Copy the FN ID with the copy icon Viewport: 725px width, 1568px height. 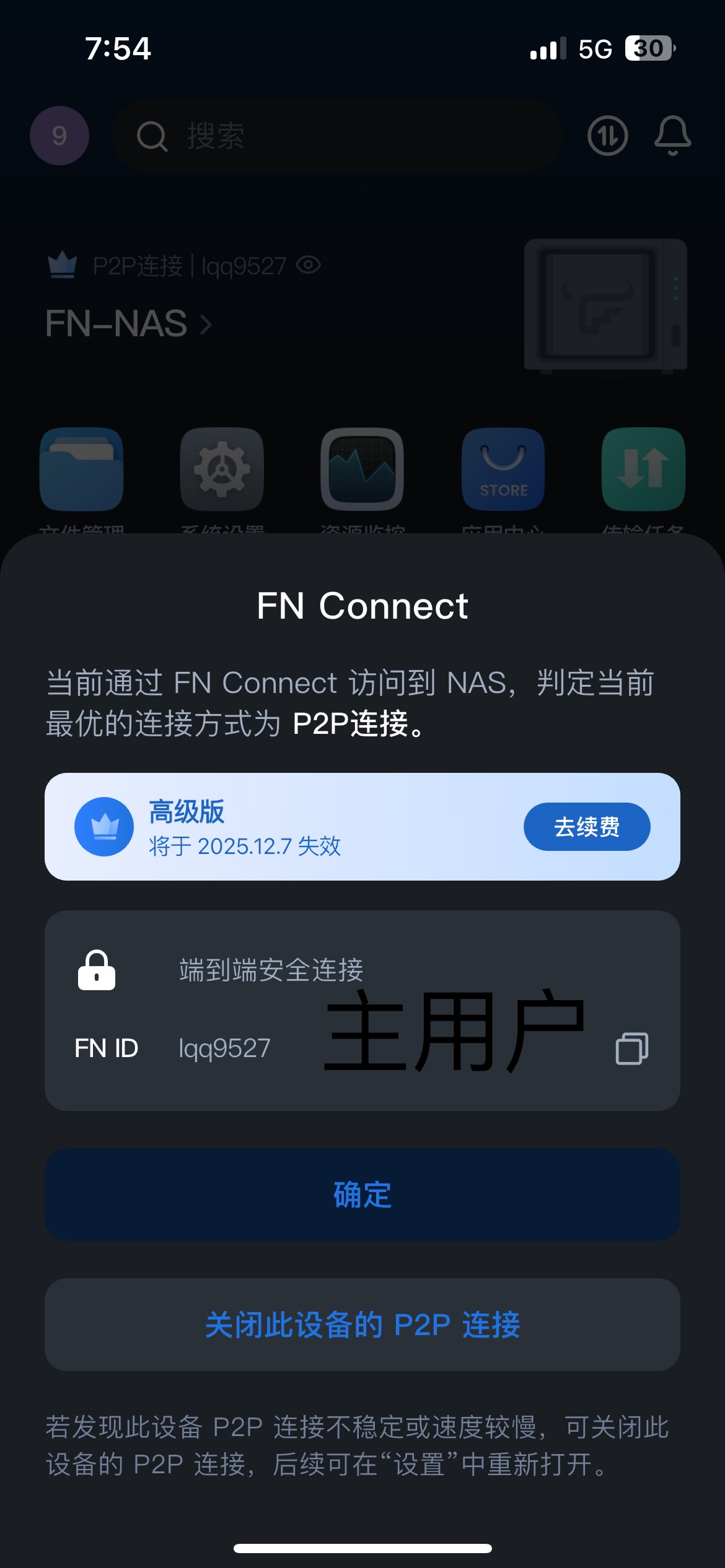point(631,1048)
